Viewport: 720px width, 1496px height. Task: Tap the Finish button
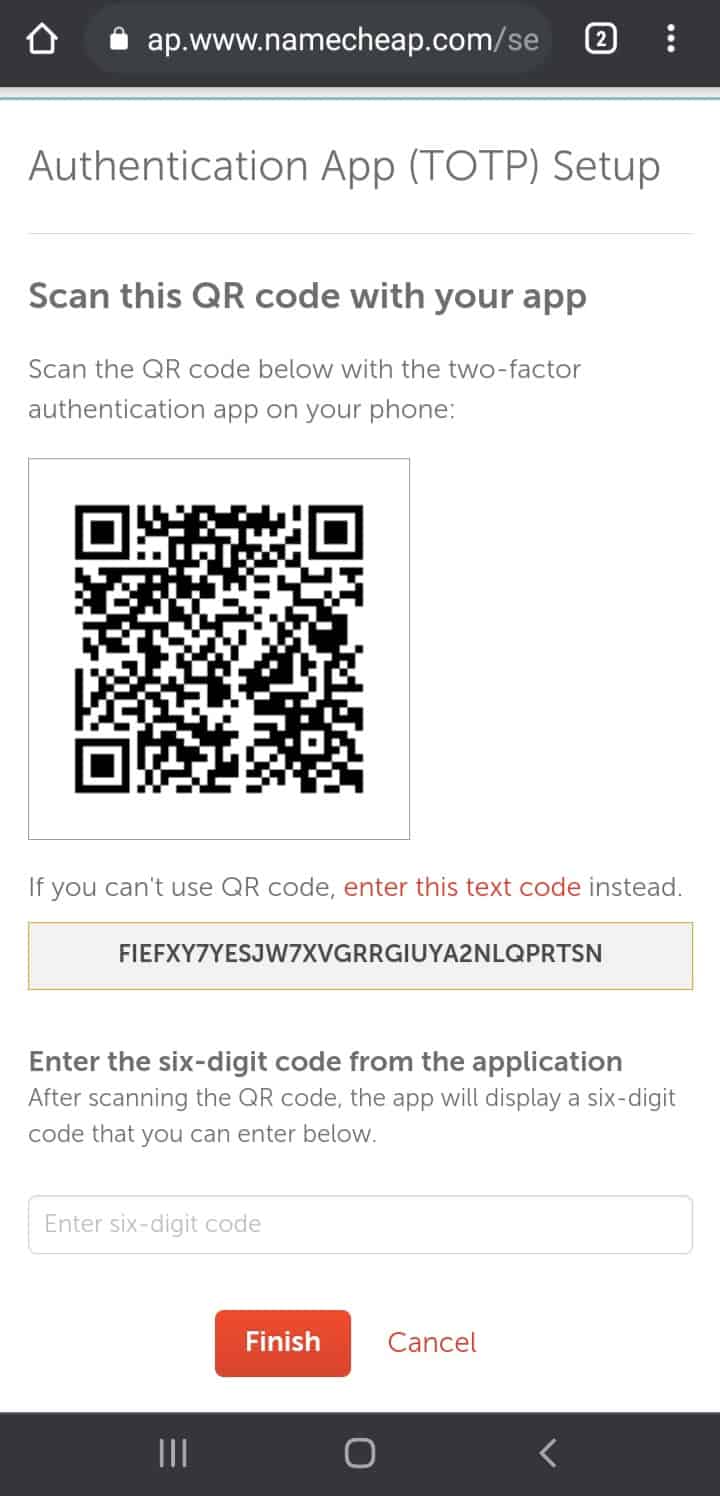coord(282,1342)
